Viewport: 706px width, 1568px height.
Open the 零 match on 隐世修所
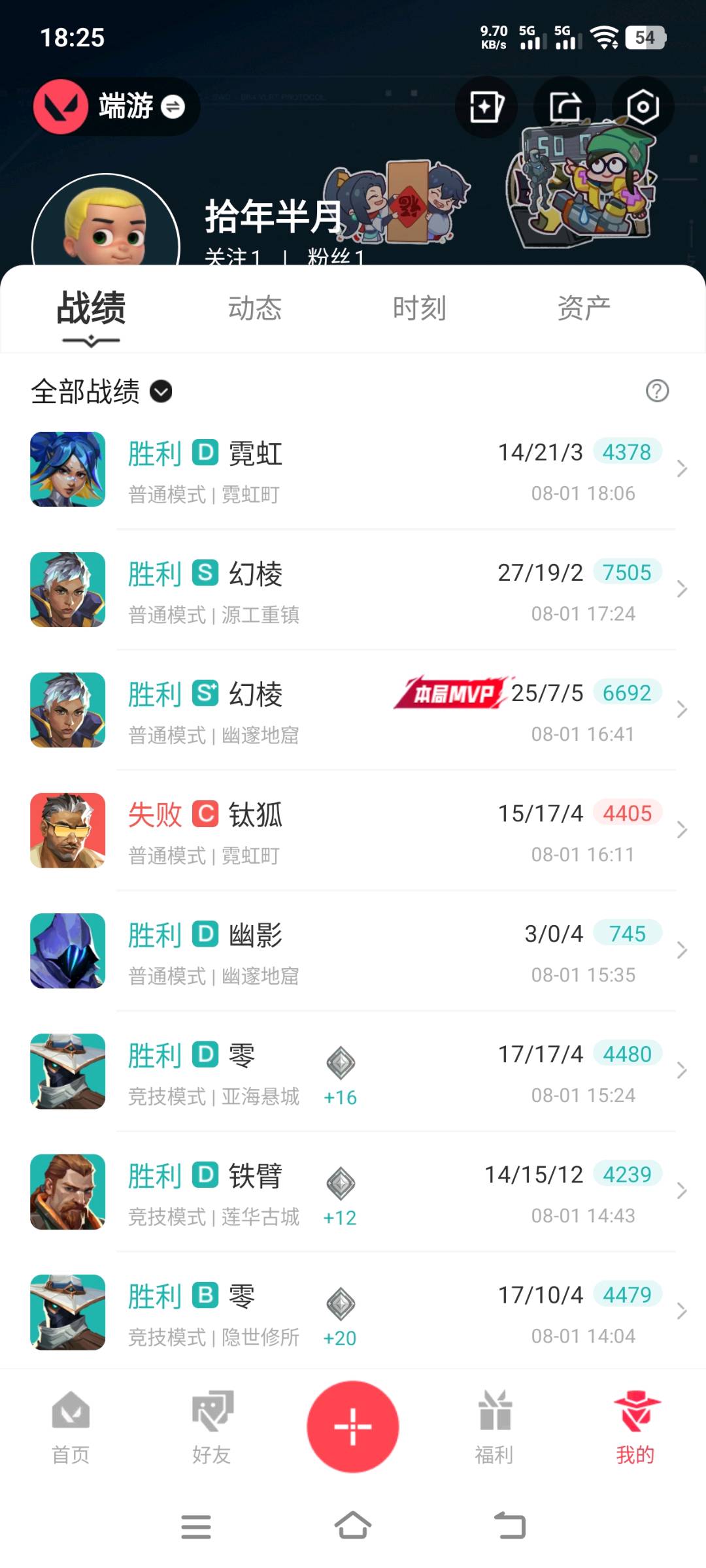click(x=353, y=1313)
